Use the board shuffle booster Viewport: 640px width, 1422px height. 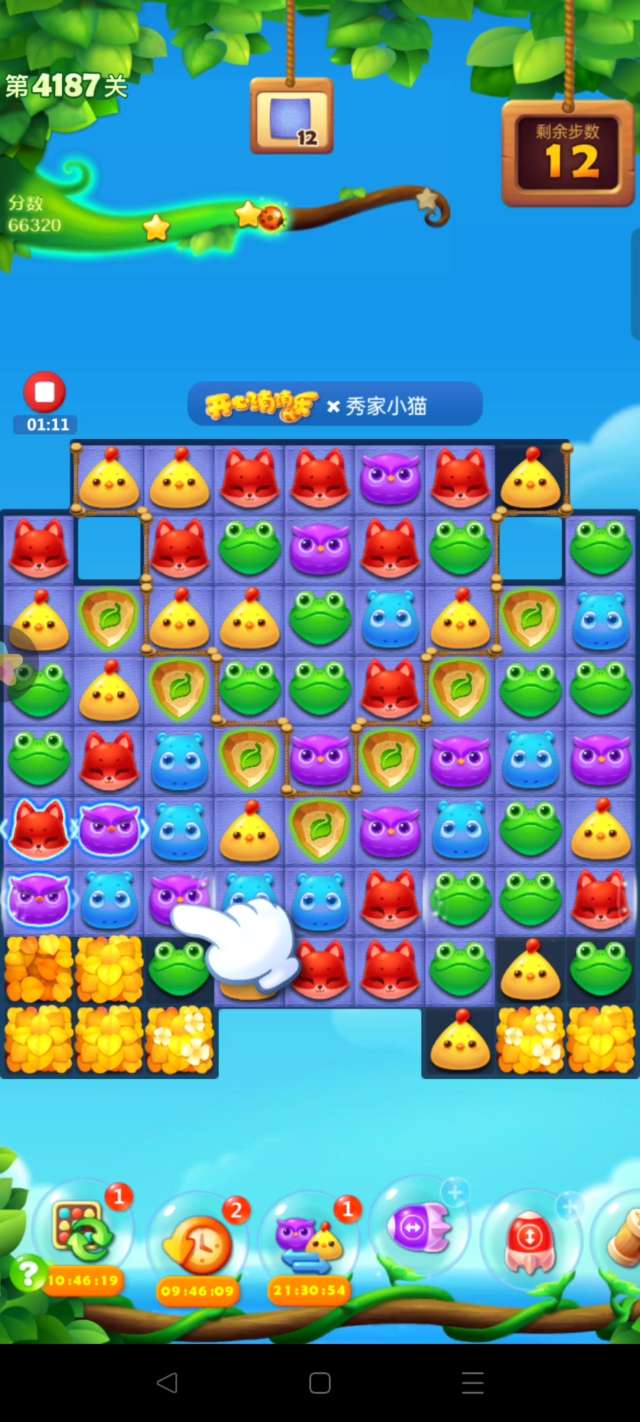84,1232
